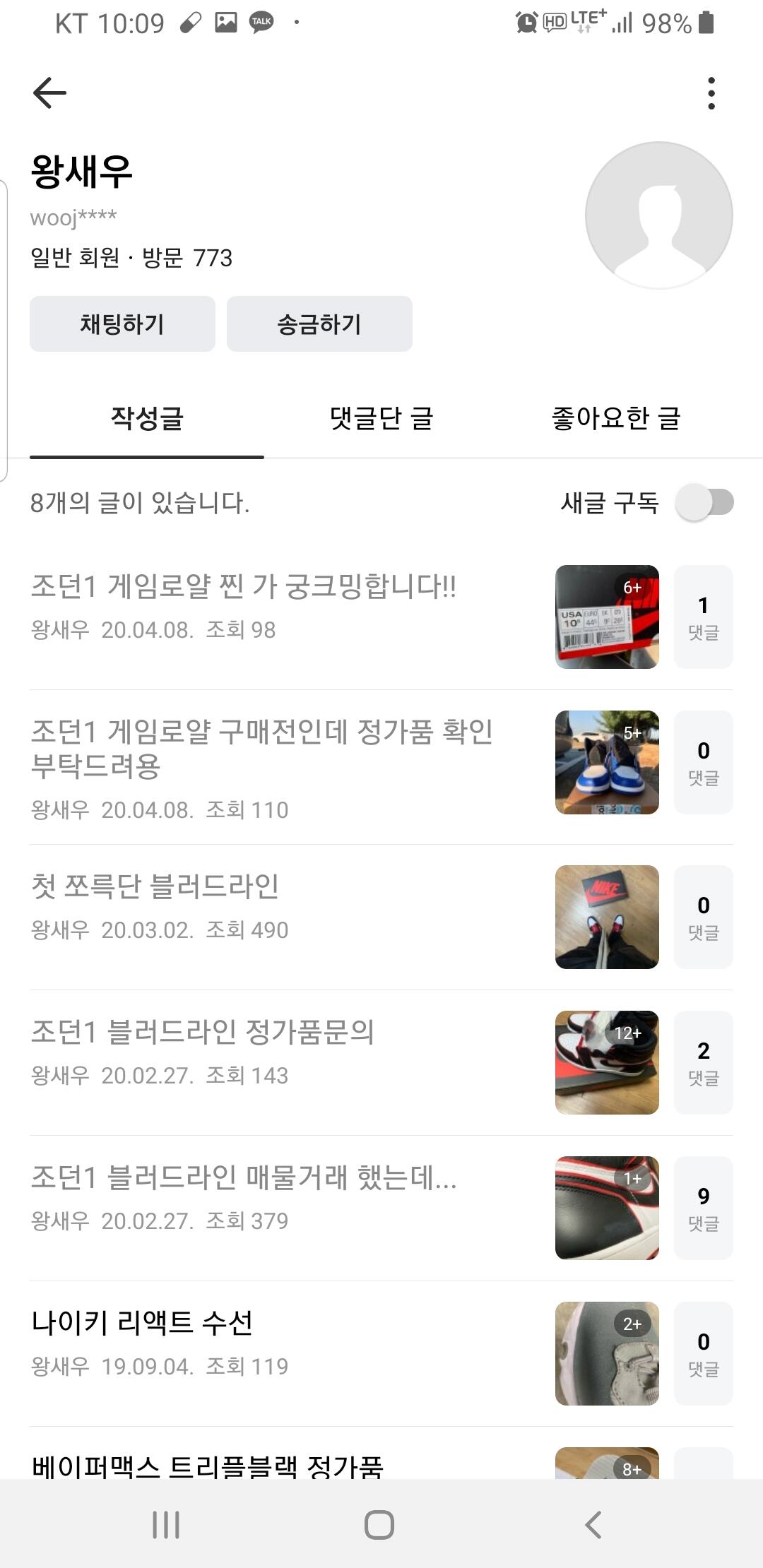
Task: View 왕새우's profile picture
Action: click(x=658, y=215)
